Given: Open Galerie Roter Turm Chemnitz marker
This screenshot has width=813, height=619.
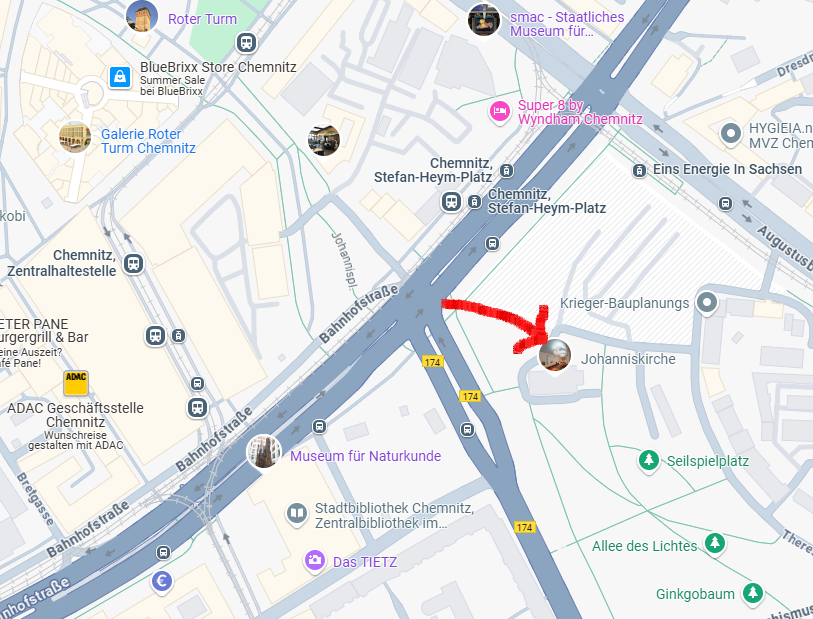Looking at the screenshot, I should [75, 137].
